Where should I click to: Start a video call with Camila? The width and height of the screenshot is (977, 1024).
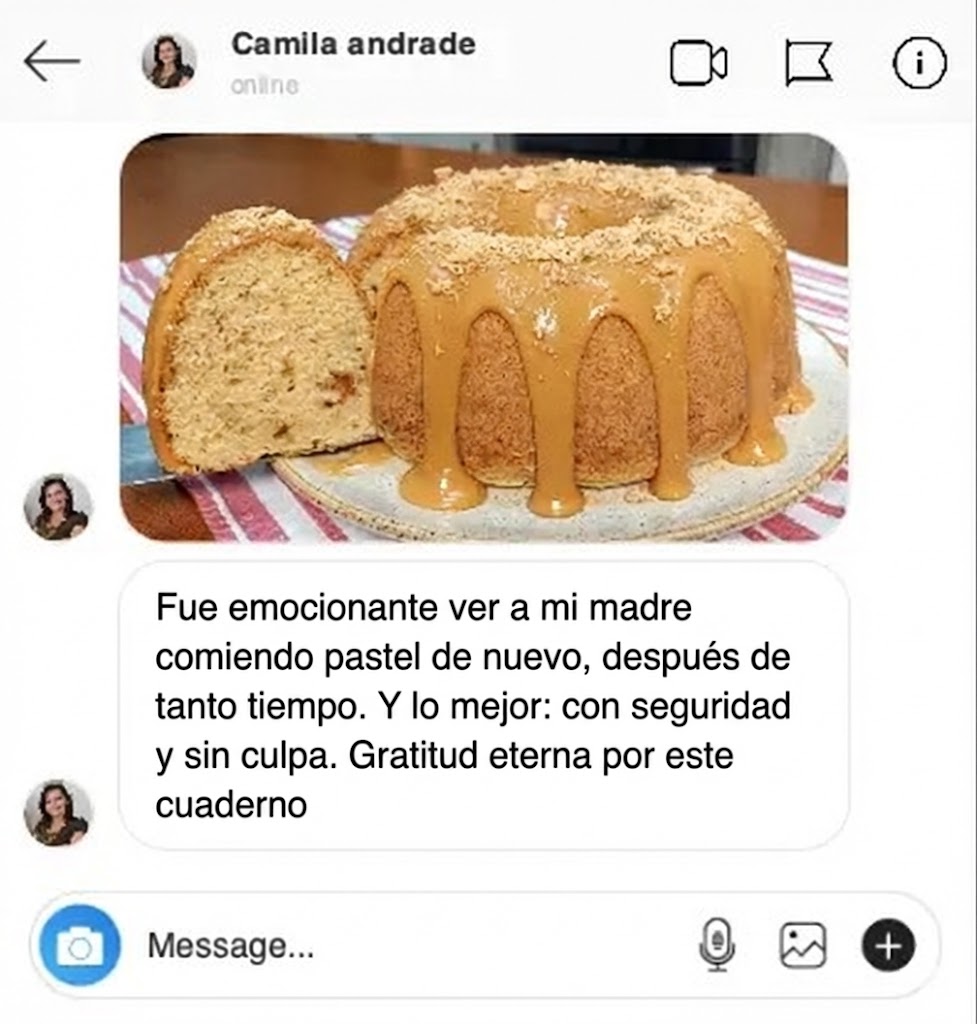click(x=698, y=65)
